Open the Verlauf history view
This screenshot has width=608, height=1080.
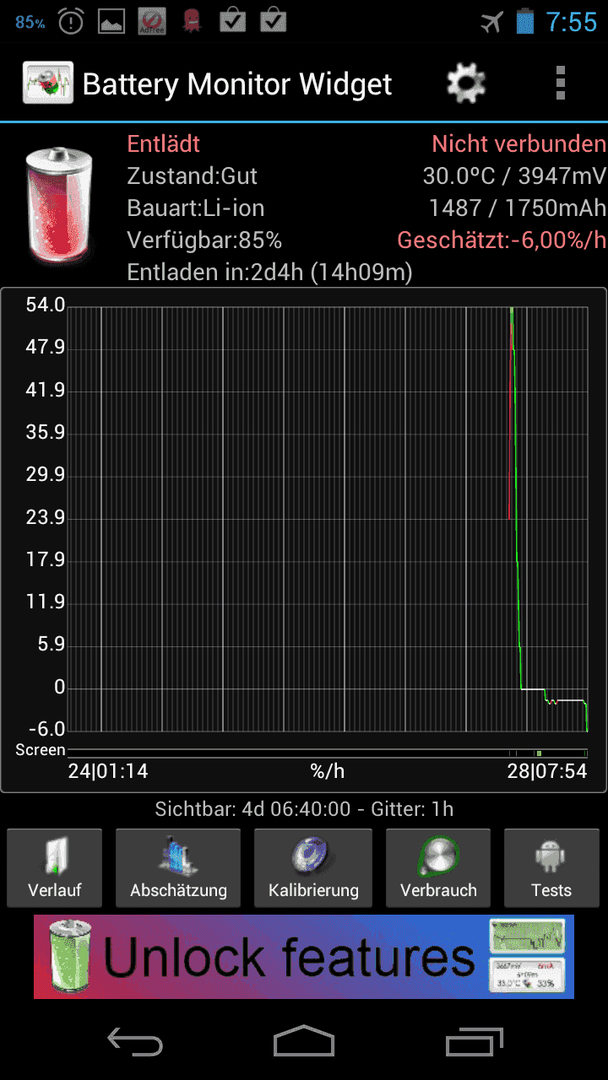pos(54,868)
